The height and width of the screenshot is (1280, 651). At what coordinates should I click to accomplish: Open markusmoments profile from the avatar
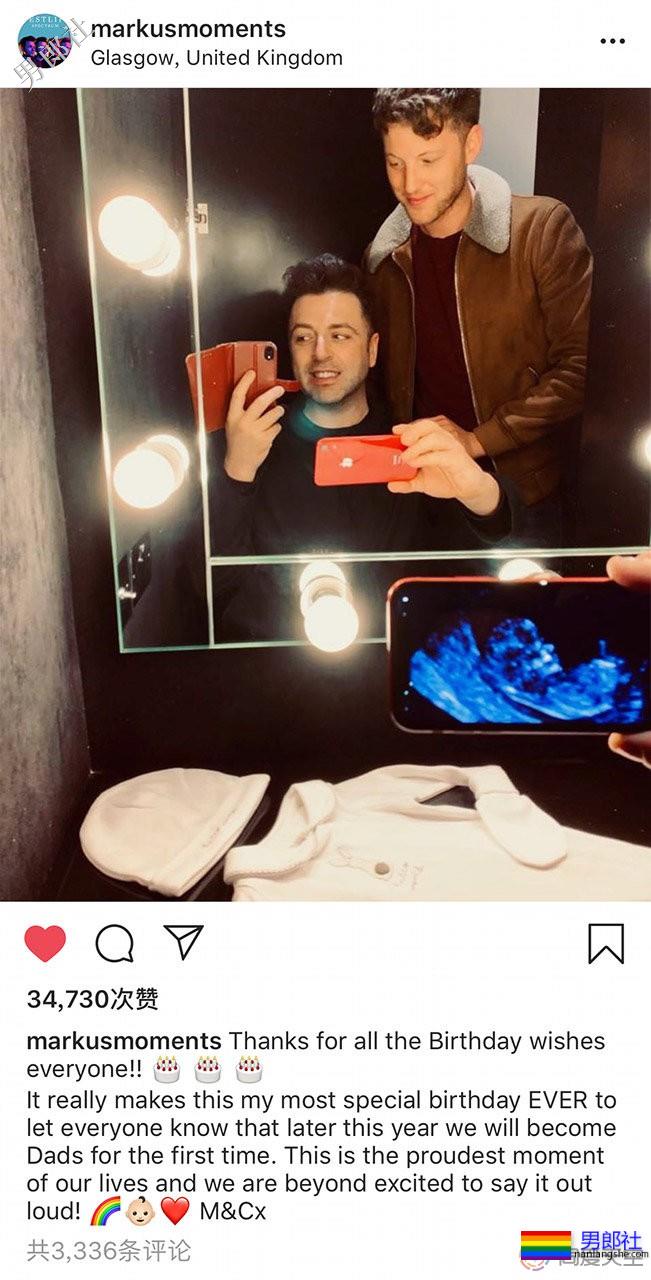tap(45, 42)
